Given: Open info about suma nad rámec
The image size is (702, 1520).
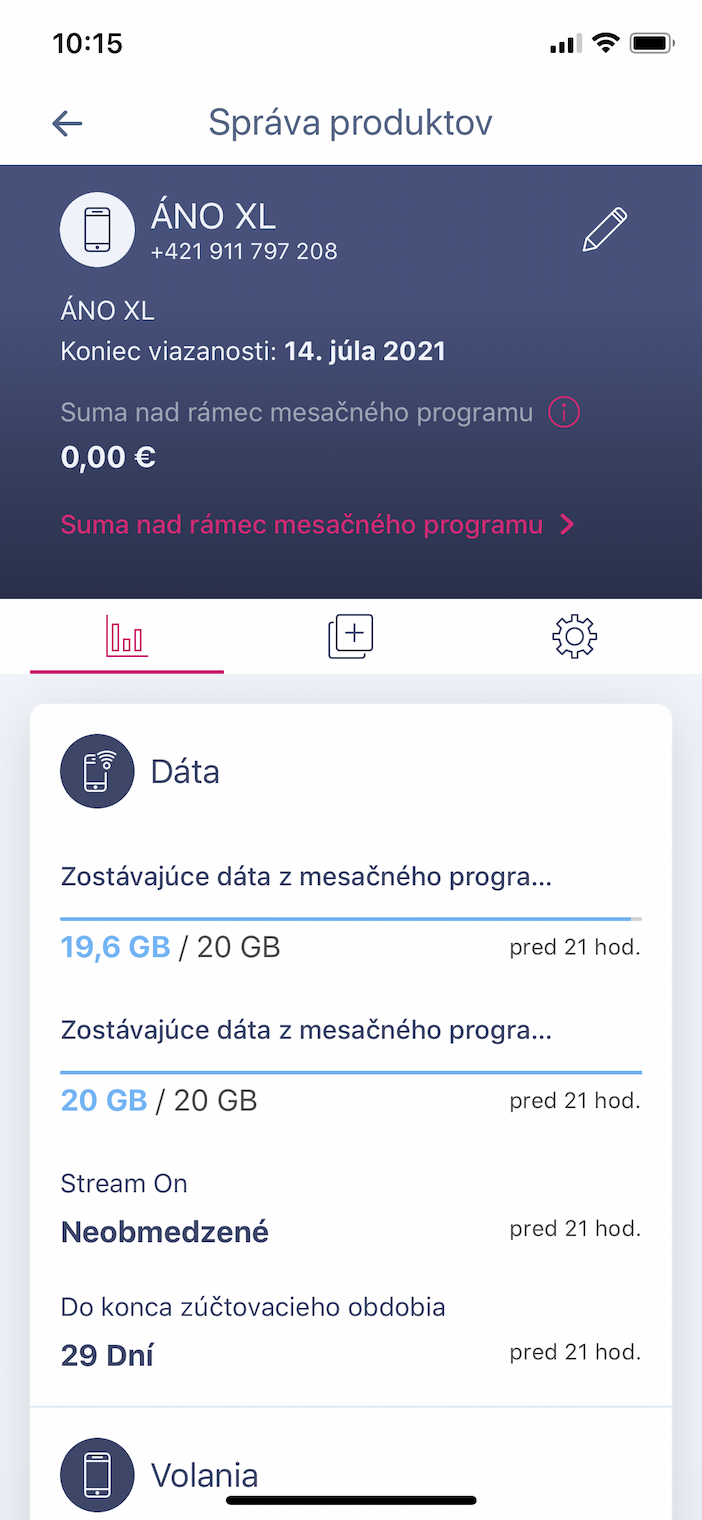Looking at the screenshot, I should coord(564,412).
